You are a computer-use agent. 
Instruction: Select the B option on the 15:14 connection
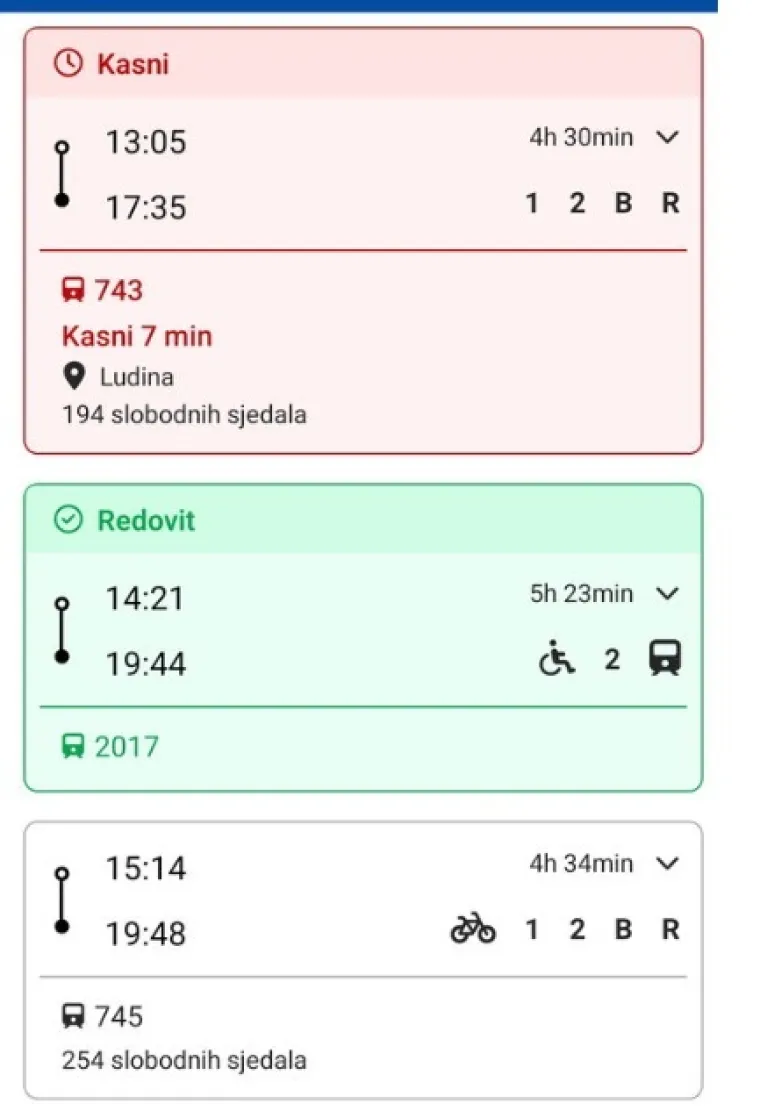pos(623,929)
